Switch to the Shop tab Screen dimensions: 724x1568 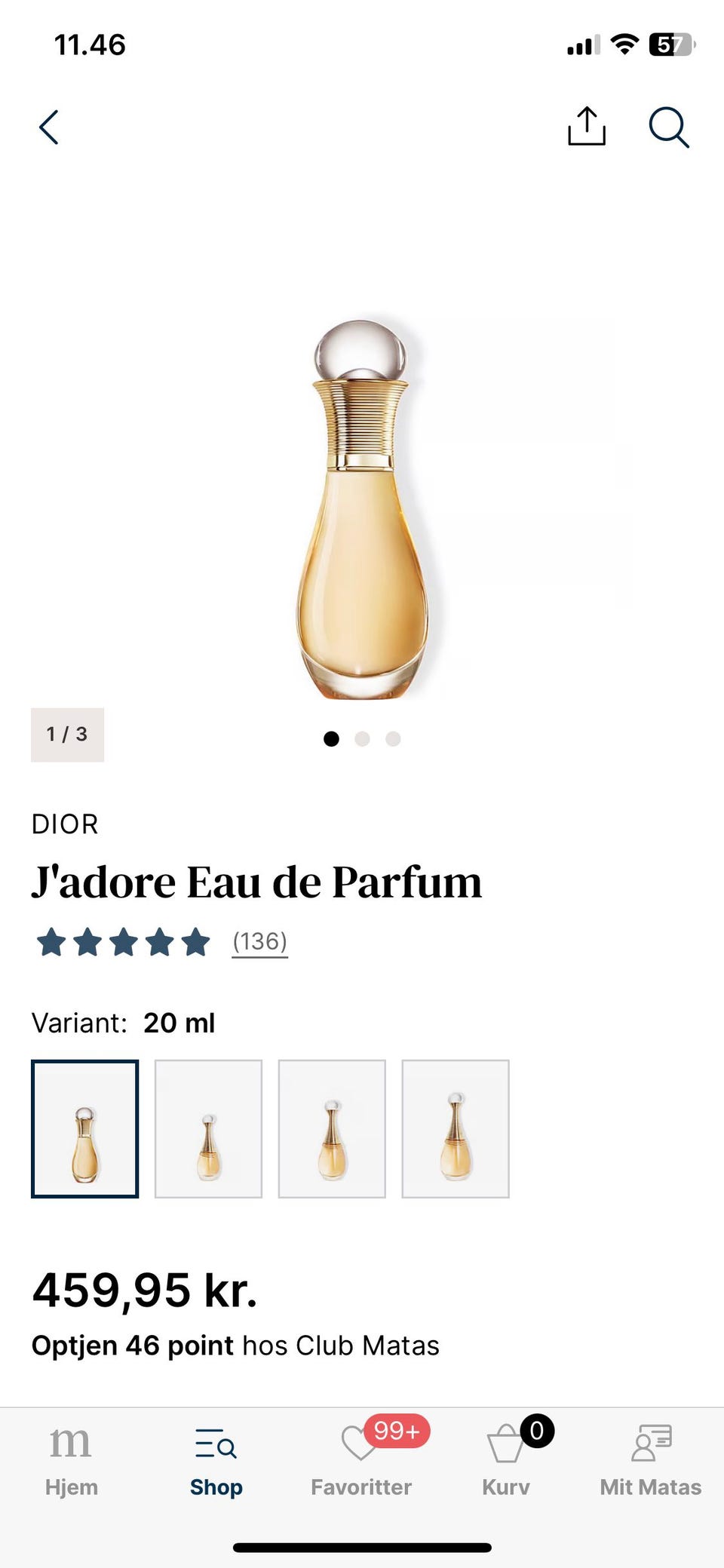[x=216, y=1460]
